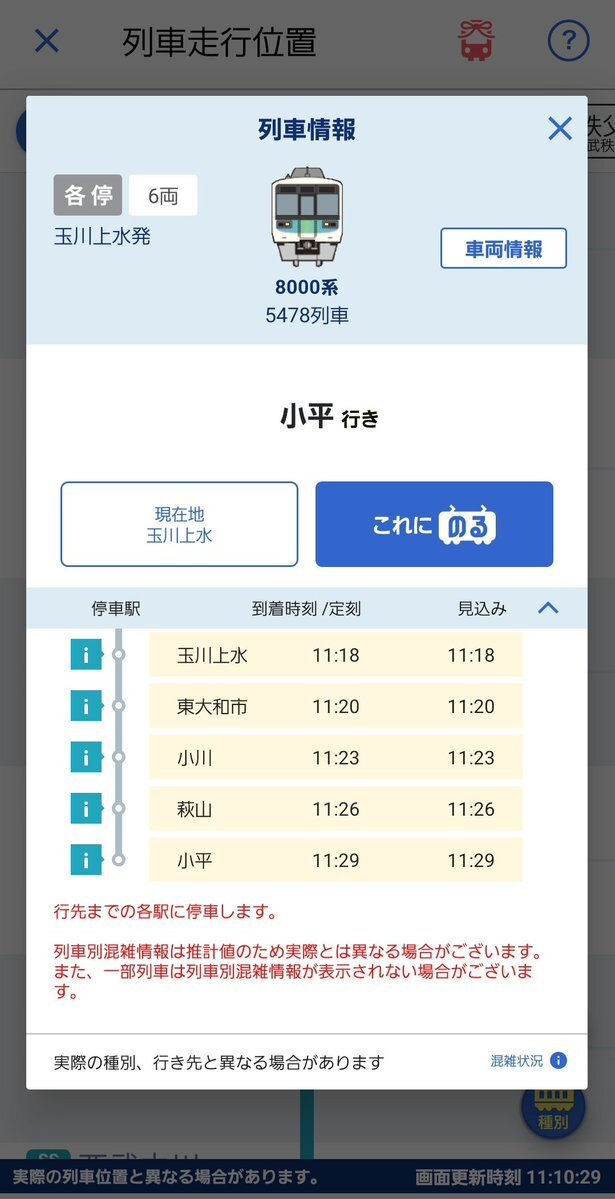Screen dimensions: 615x1199
Task: Open info icon for 東大和市 station
Action: pyautogui.click(x=86, y=706)
